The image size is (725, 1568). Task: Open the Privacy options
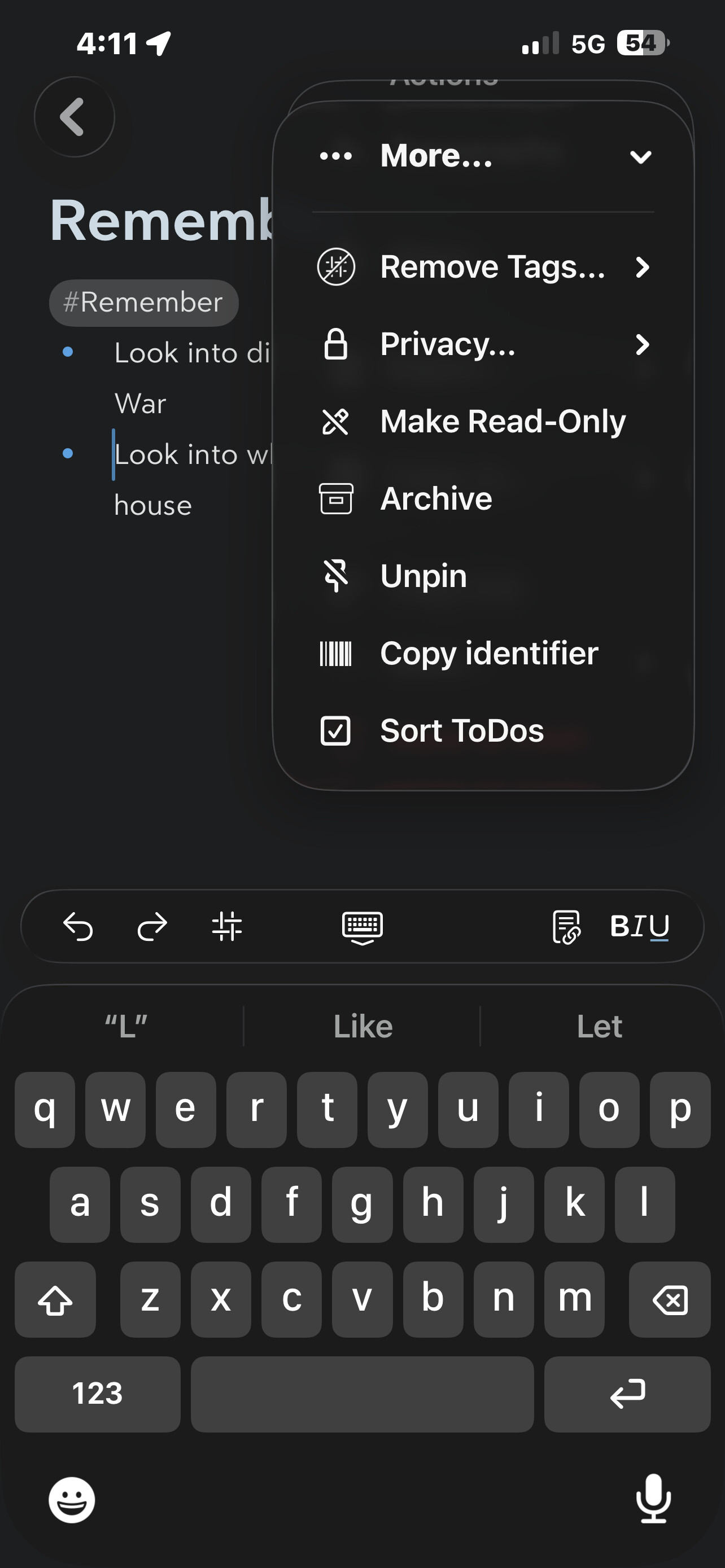[x=483, y=344]
